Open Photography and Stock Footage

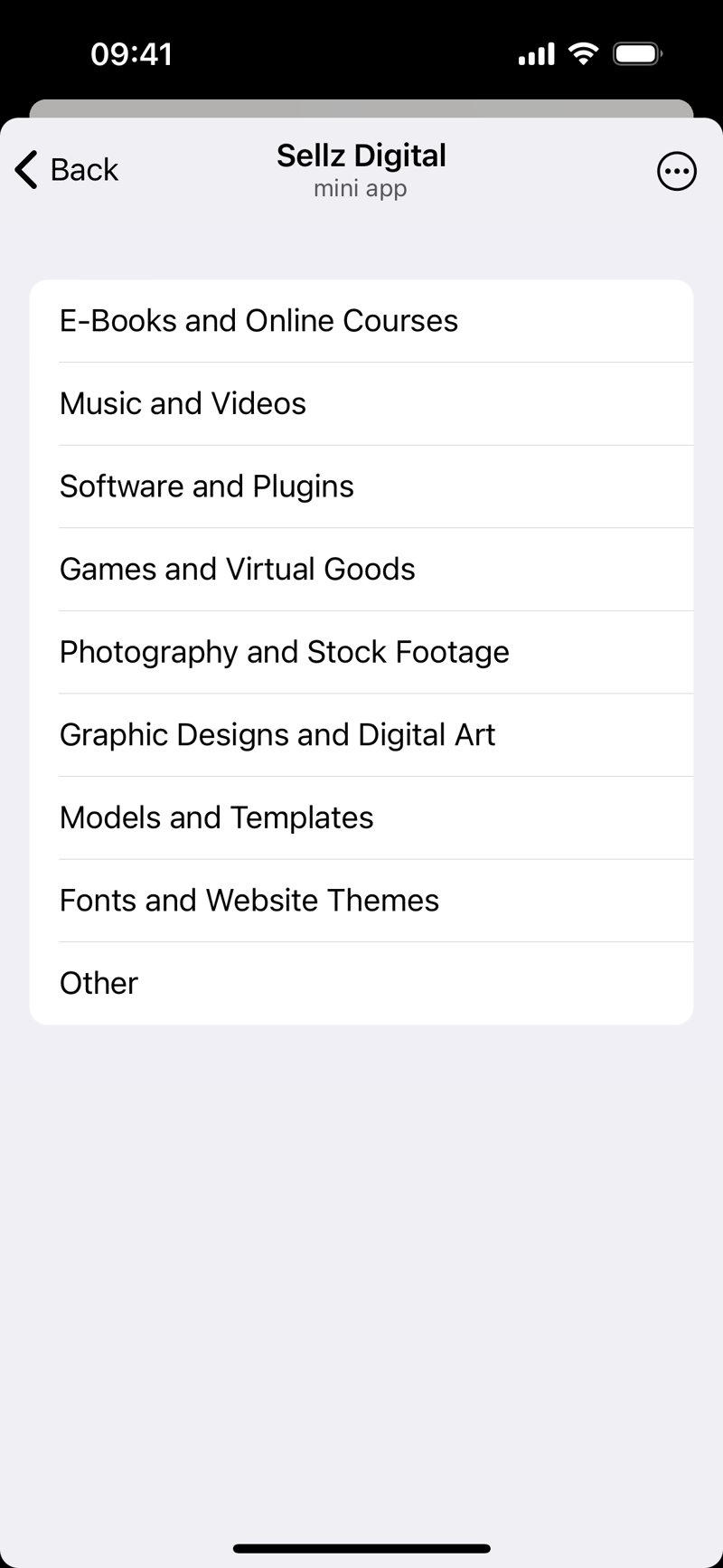pos(284,652)
